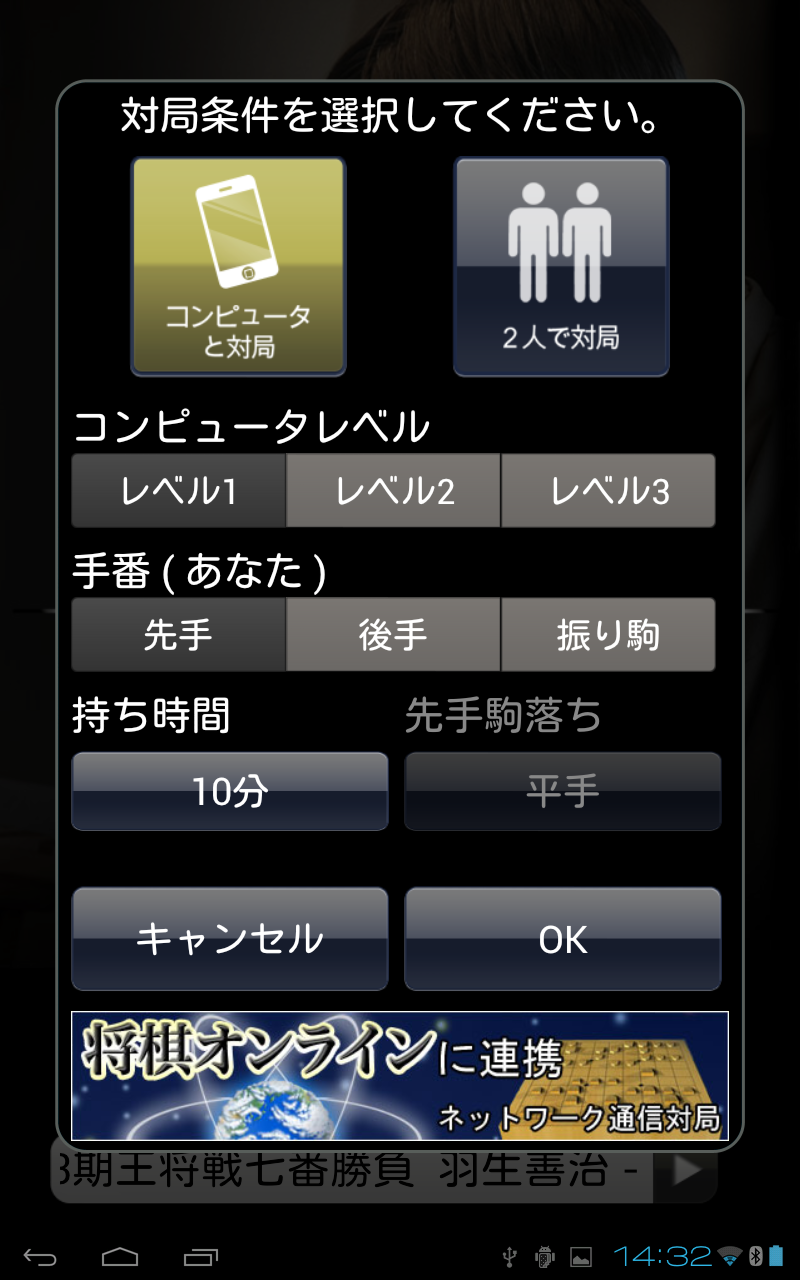Open the 持ち時間 time selector showing 10分

[229, 790]
